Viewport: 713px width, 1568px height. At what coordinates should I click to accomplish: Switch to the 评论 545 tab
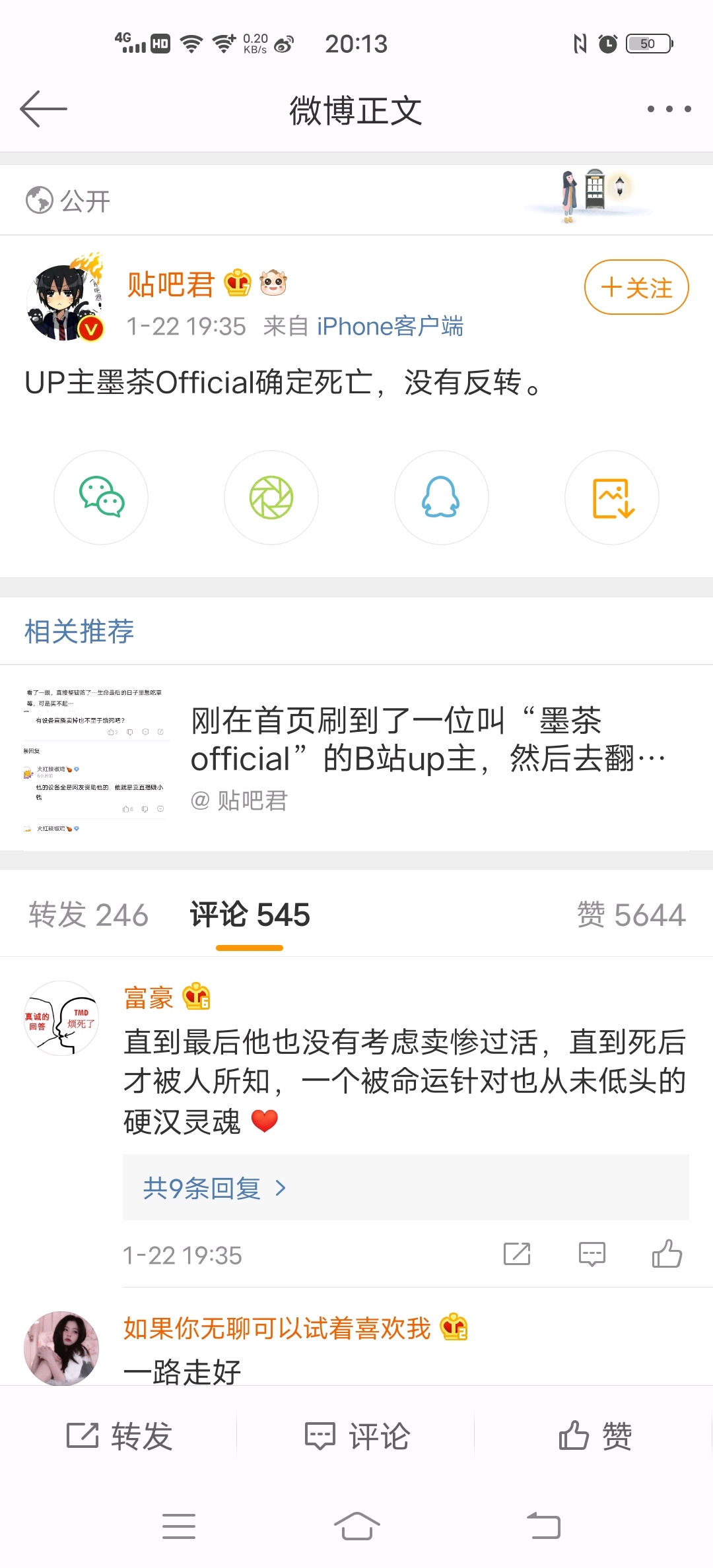click(250, 915)
